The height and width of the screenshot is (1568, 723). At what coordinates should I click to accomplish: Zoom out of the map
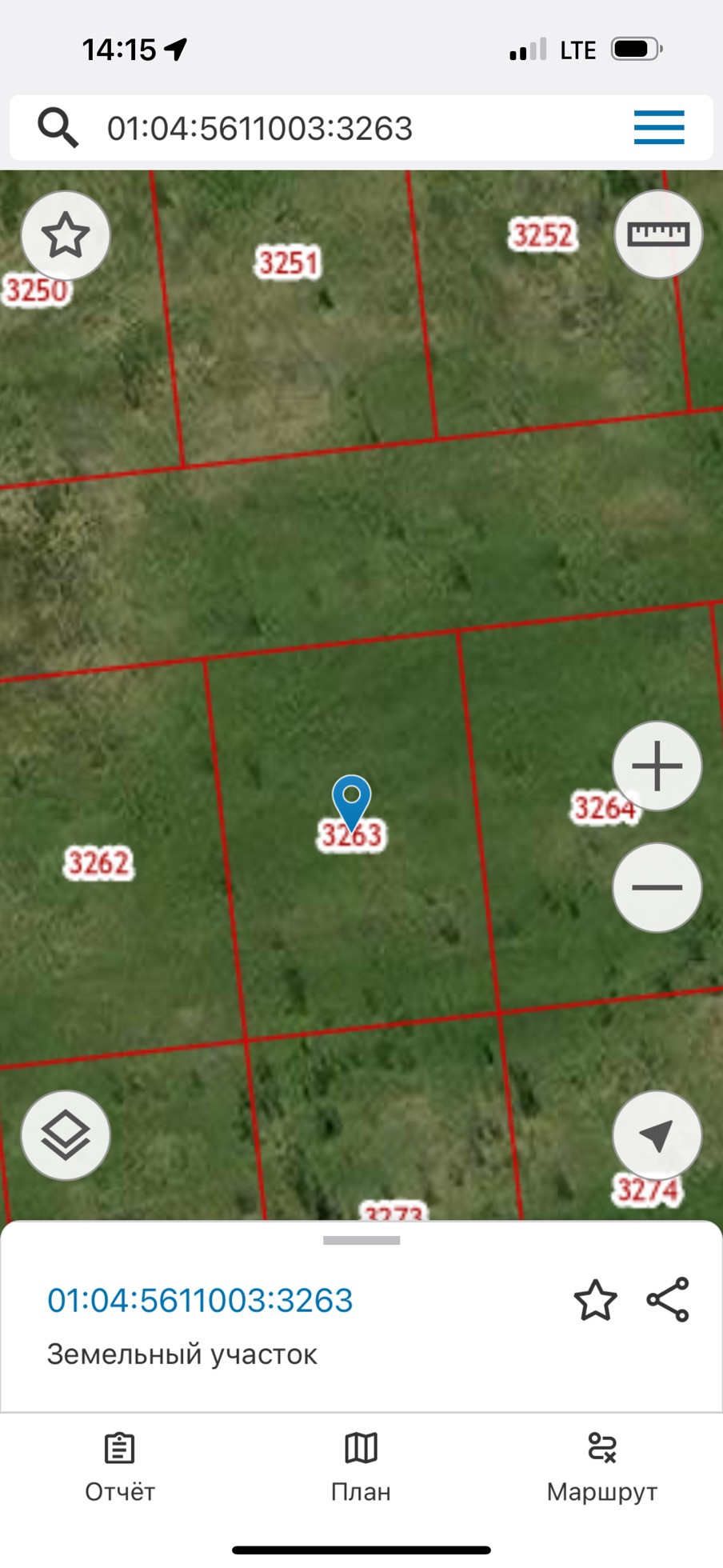(x=657, y=888)
